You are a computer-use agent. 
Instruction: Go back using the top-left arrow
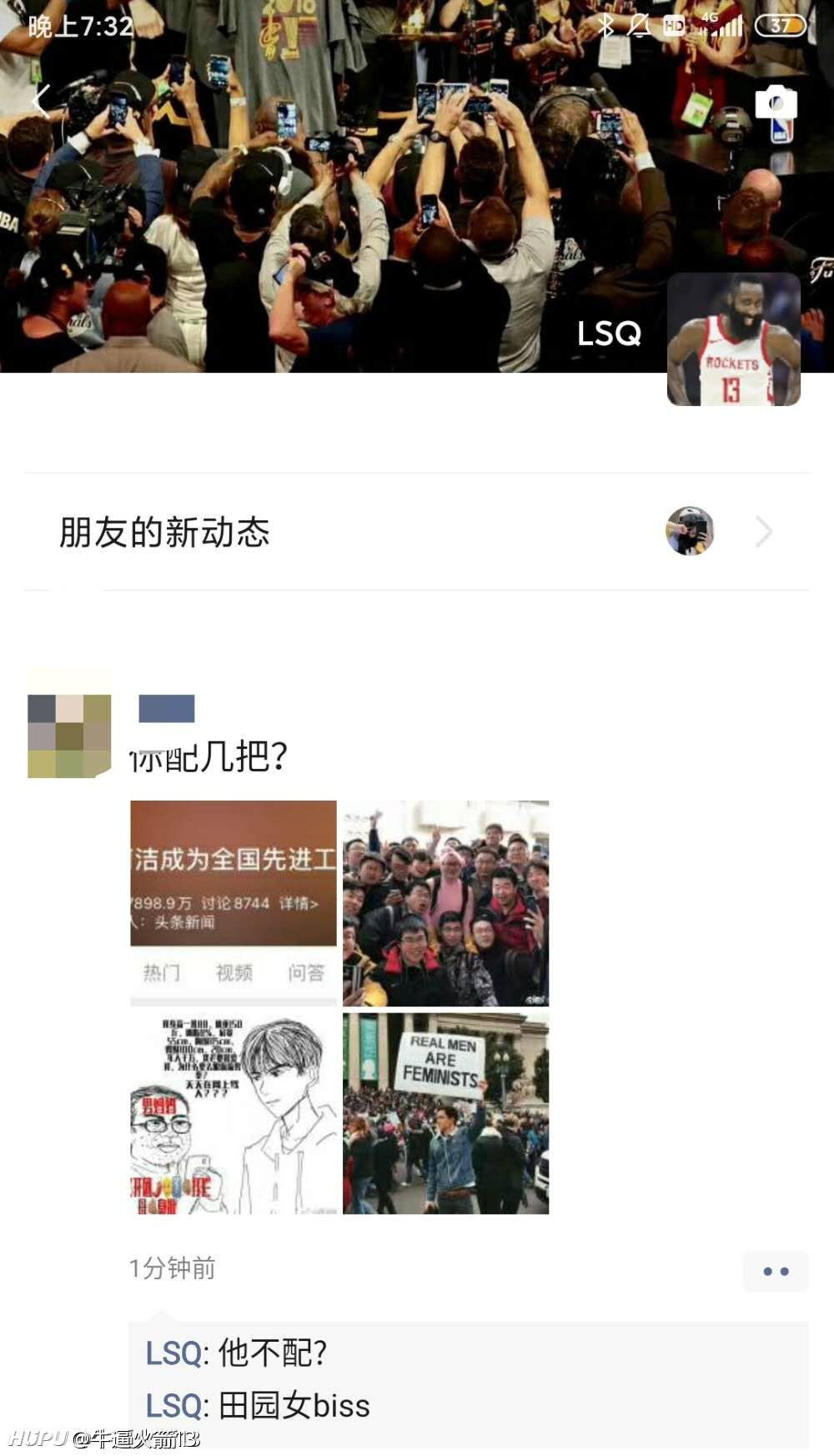(x=40, y=101)
